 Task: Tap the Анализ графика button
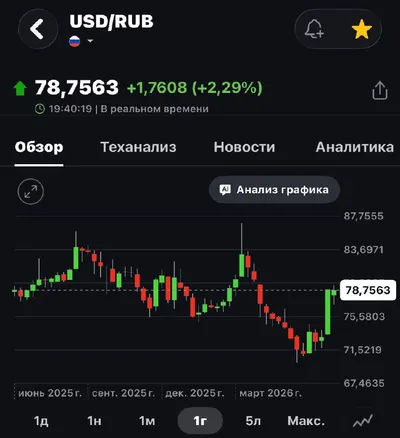pyautogui.click(x=274, y=190)
